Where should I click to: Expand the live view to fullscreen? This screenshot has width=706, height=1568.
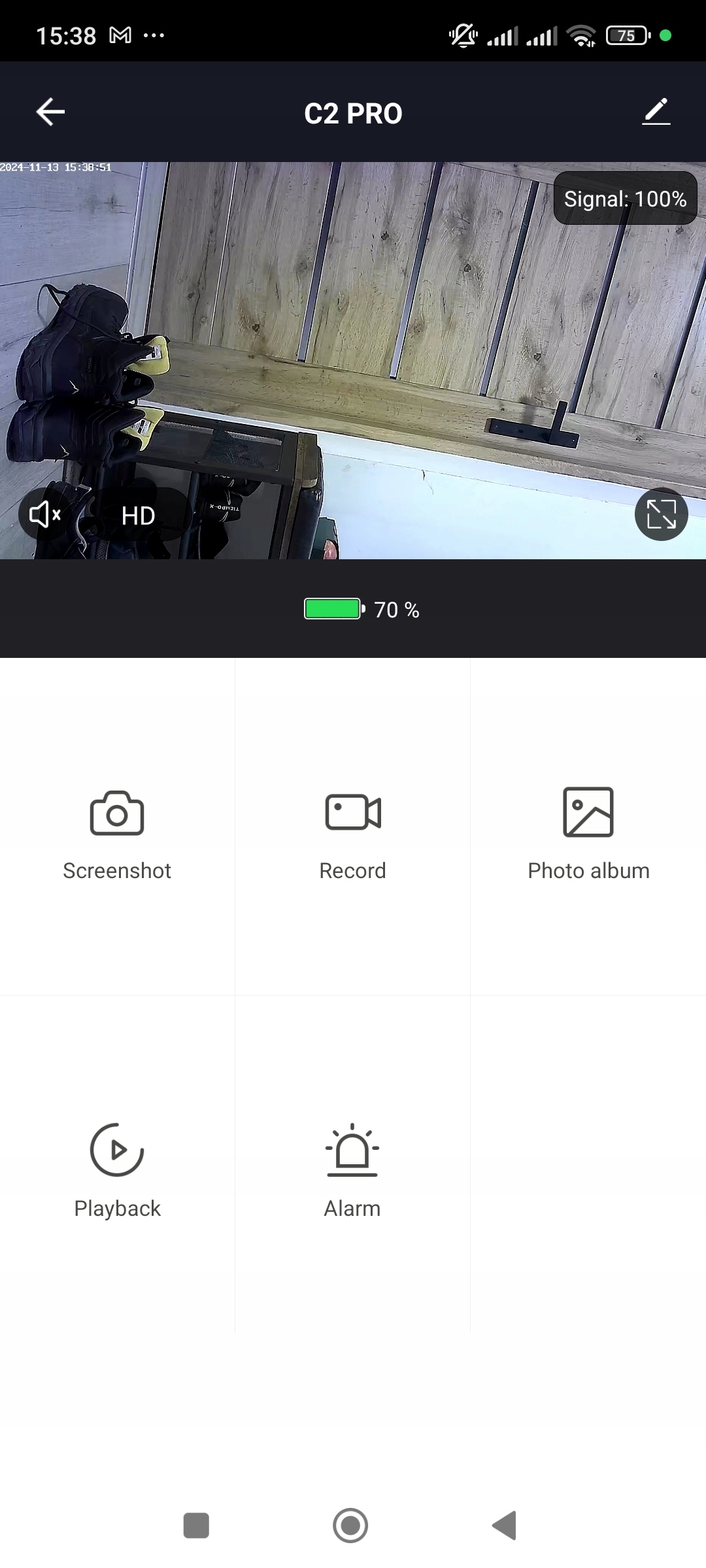[661, 514]
